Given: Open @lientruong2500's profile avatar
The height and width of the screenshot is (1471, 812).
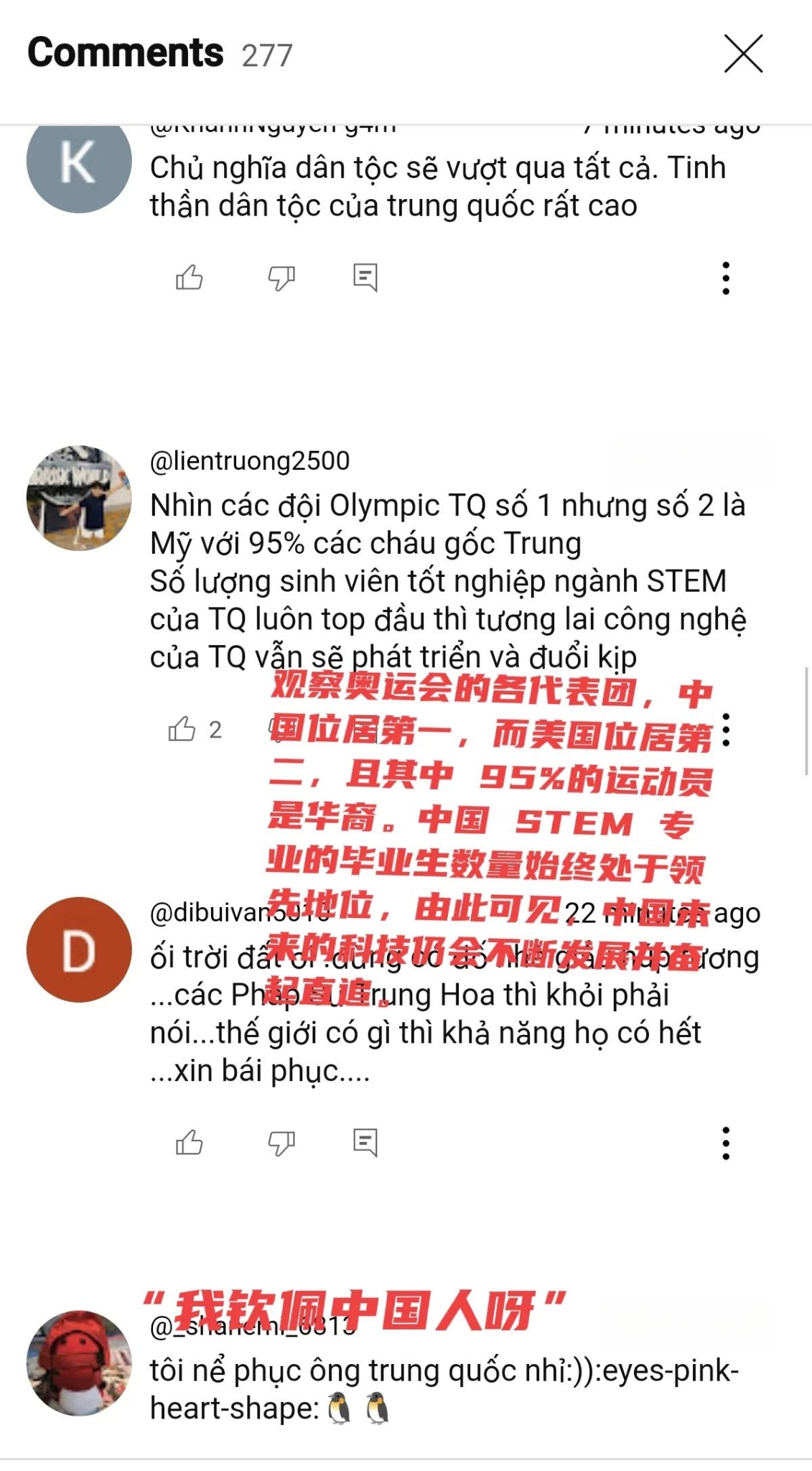Looking at the screenshot, I should click(x=79, y=498).
